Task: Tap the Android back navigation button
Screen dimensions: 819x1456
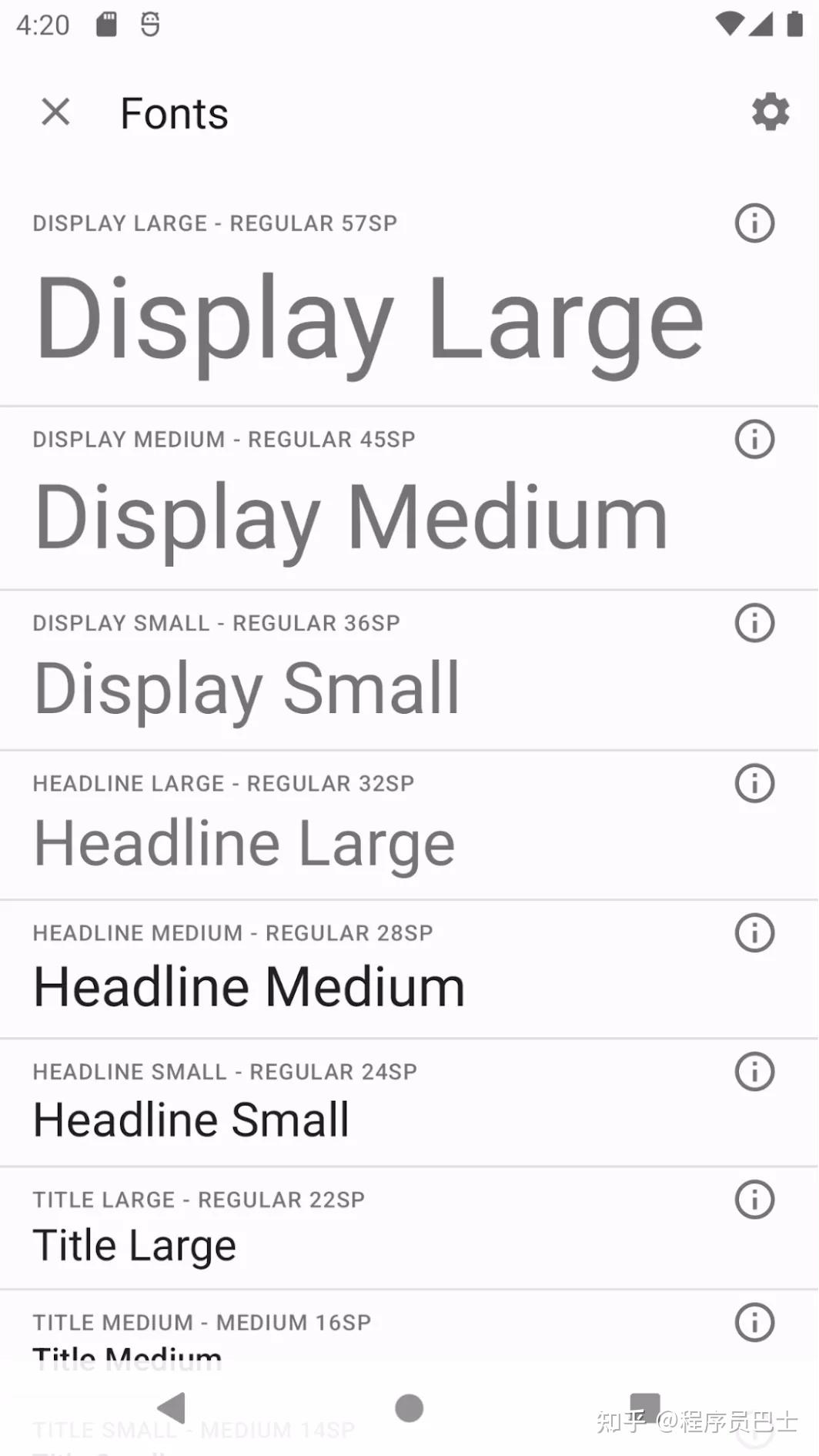Action: pos(172,1409)
